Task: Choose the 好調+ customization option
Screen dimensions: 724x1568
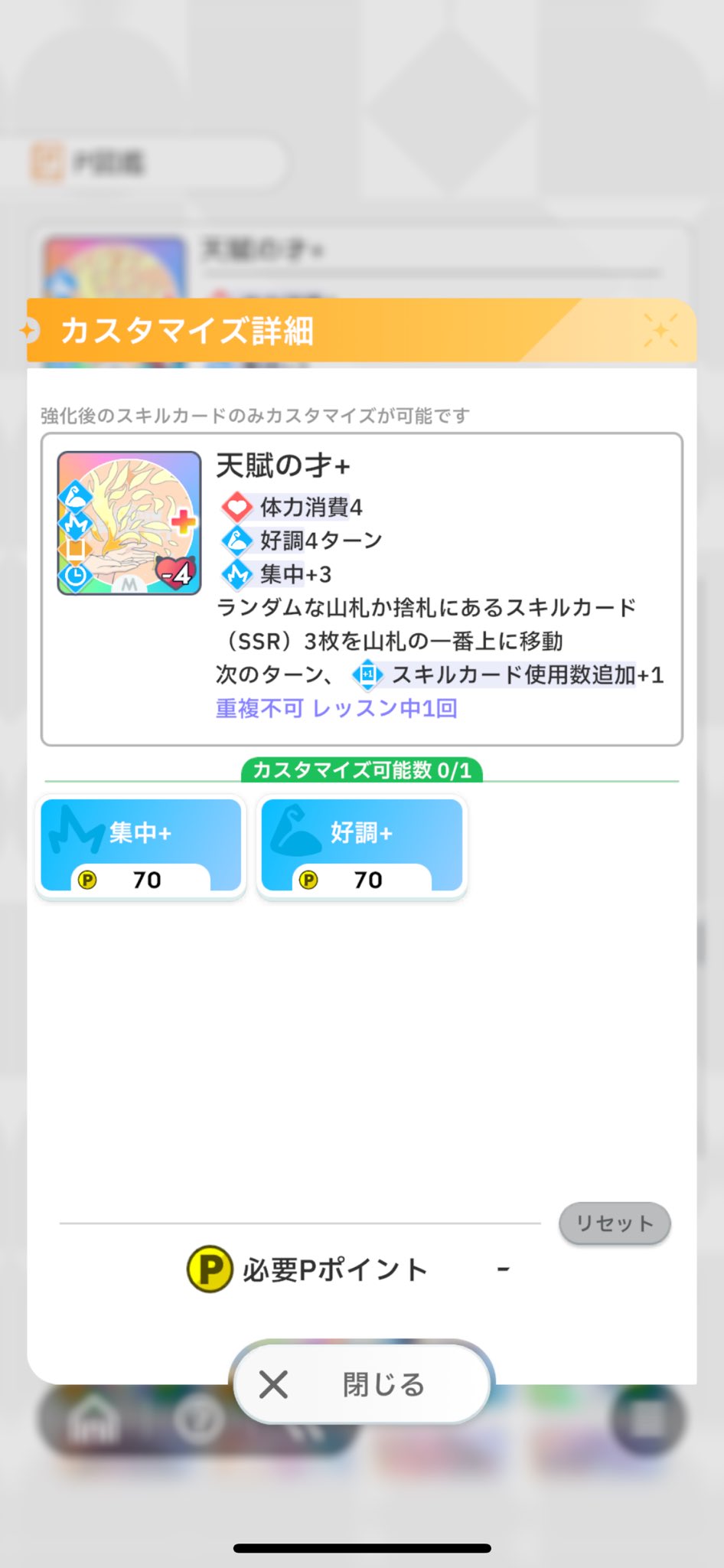Action: pos(362,845)
